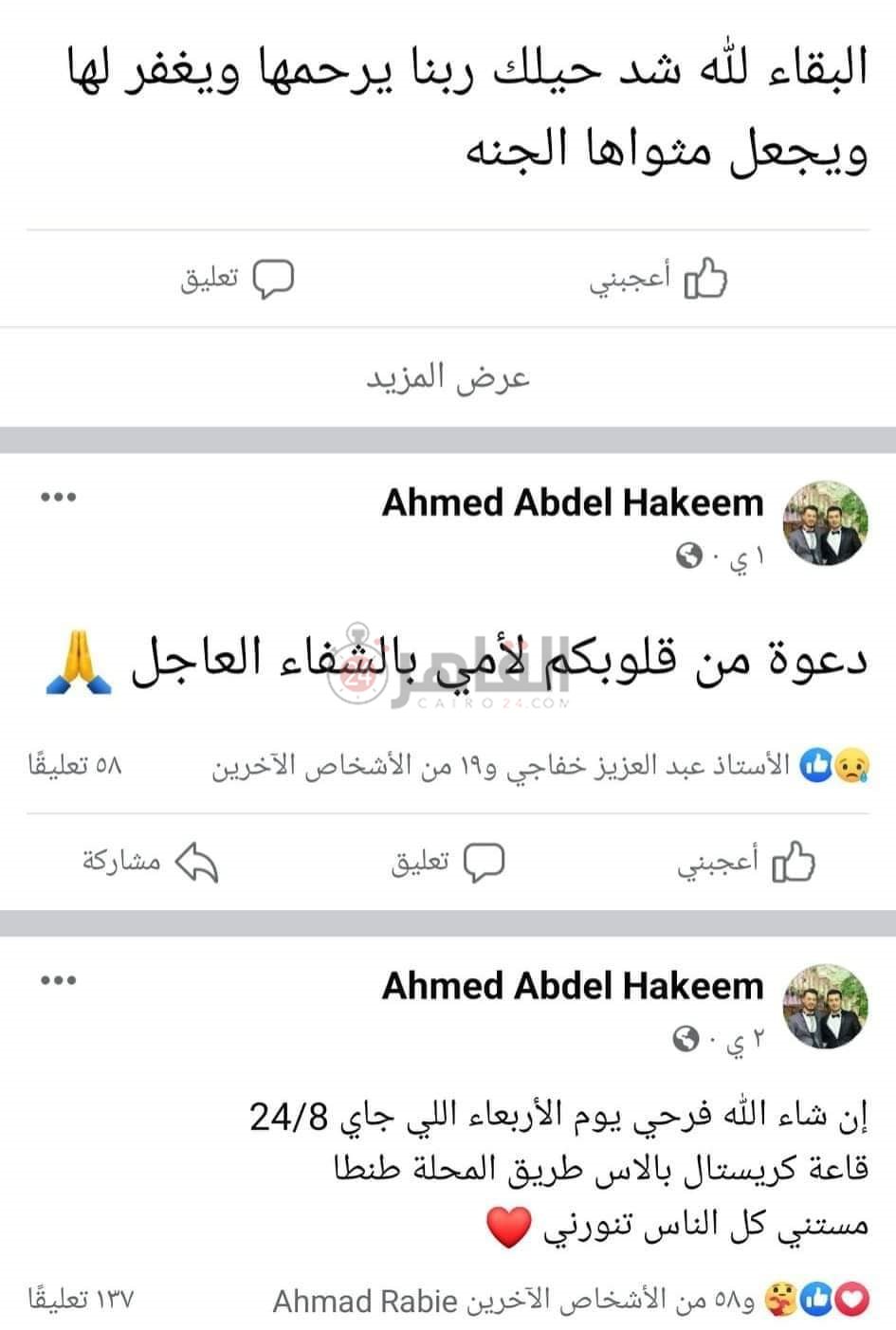The image size is (896, 1330).
Task: Open the 58 comments on the prayer post
Action: (76, 766)
